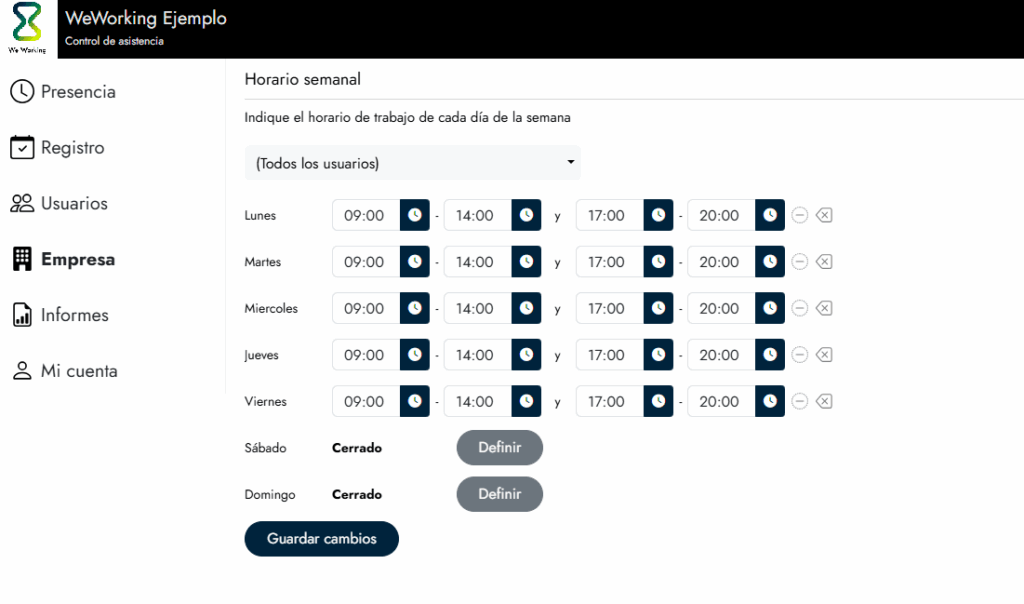Save changes with Guardar cambios
This screenshot has width=1024, height=604.
click(x=321, y=539)
